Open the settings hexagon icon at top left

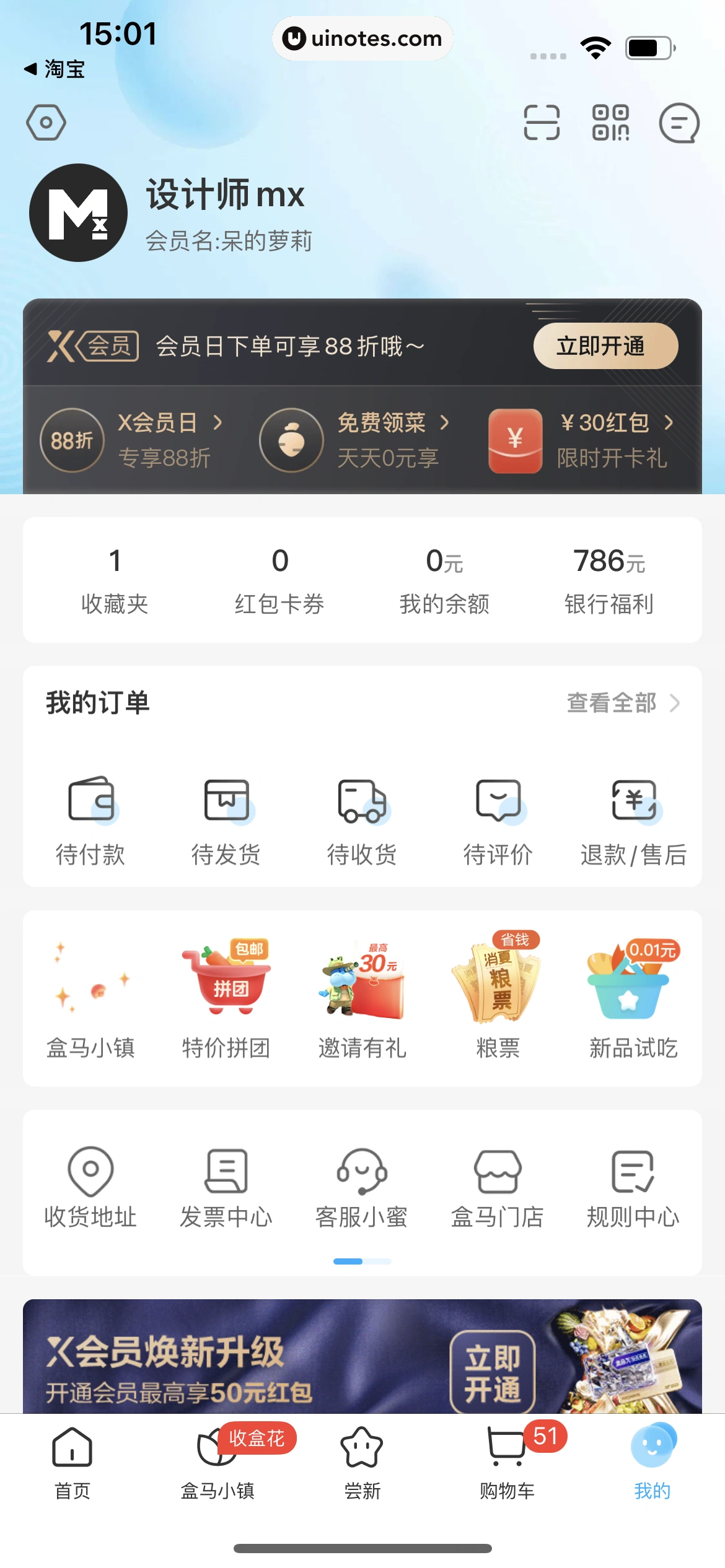(x=46, y=122)
